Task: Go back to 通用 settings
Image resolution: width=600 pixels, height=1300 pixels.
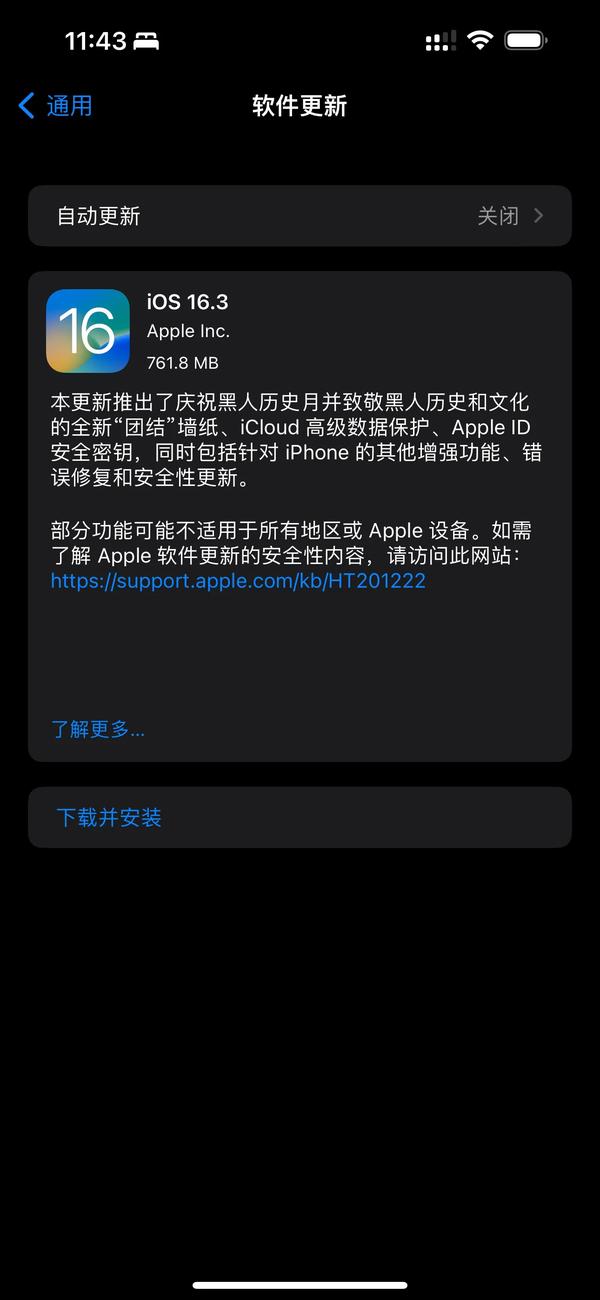Action: [x=56, y=106]
